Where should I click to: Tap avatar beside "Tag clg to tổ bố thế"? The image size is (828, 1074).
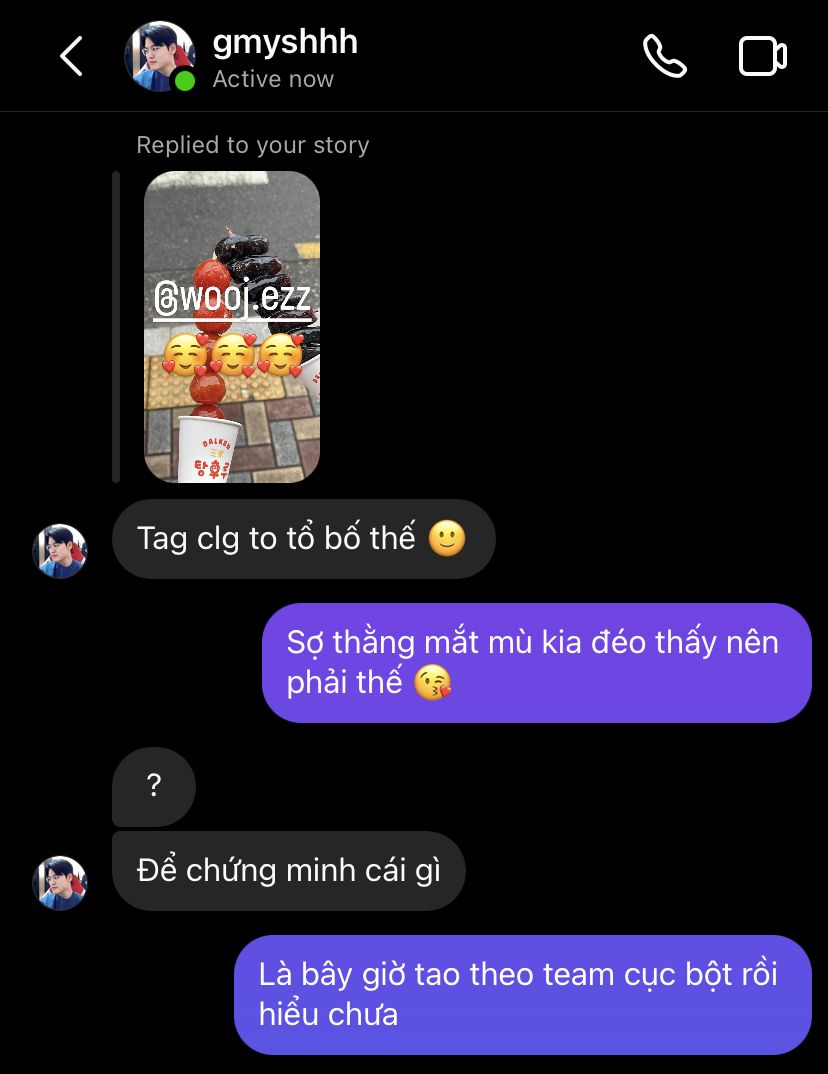(60, 551)
